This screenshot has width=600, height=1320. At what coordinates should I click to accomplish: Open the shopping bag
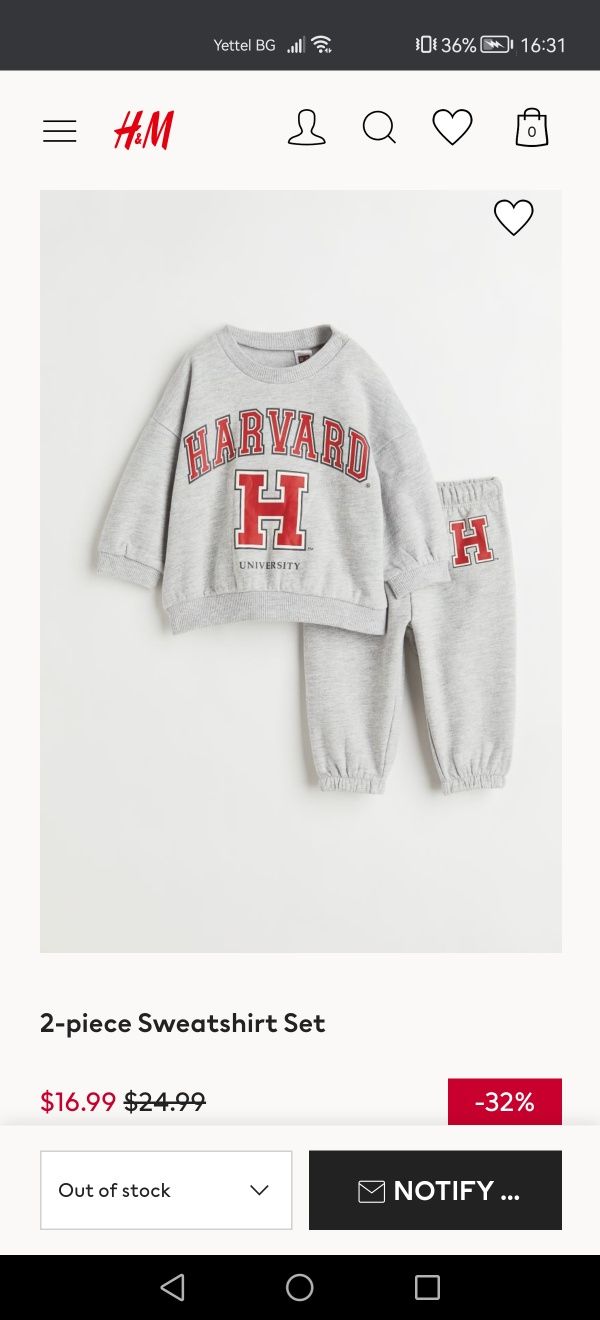532,128
